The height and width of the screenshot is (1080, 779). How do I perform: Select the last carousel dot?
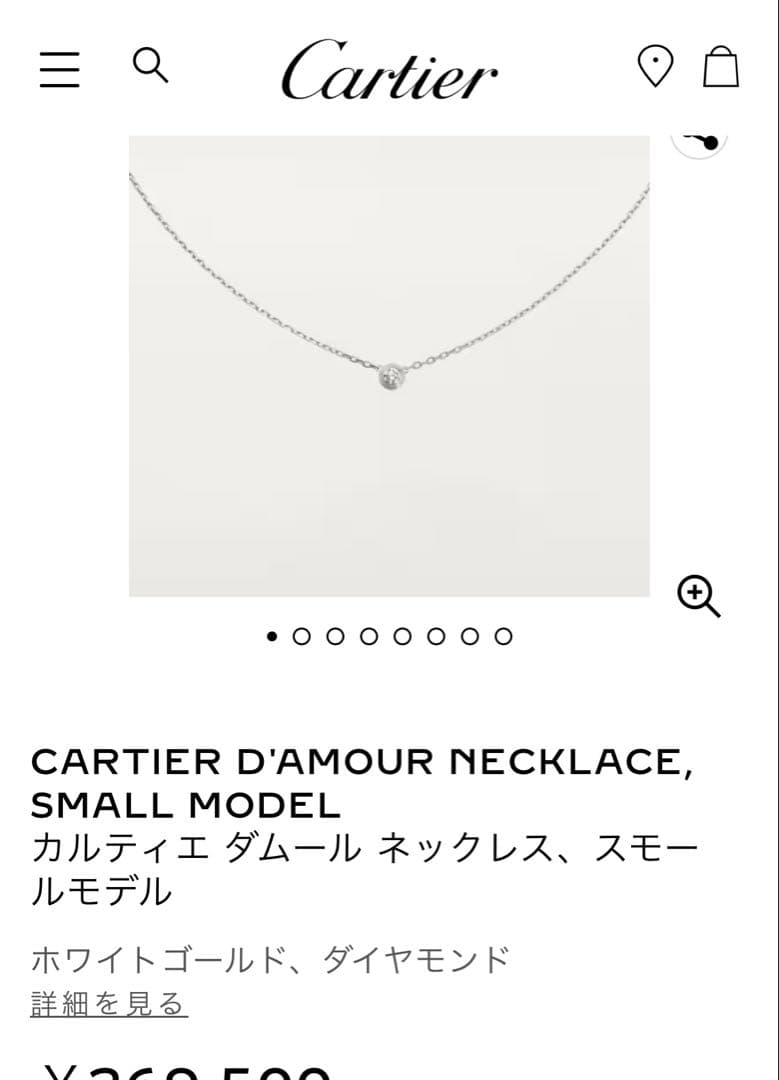point(501,635)
